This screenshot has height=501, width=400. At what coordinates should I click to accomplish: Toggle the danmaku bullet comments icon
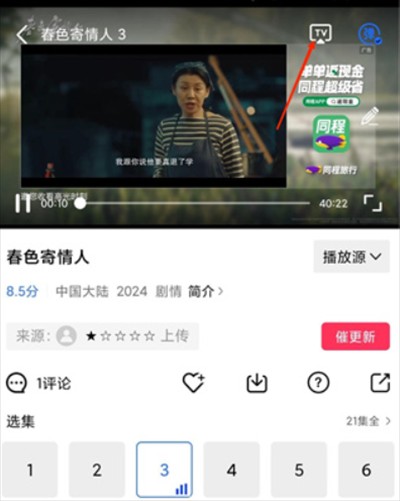click(369, 34)
